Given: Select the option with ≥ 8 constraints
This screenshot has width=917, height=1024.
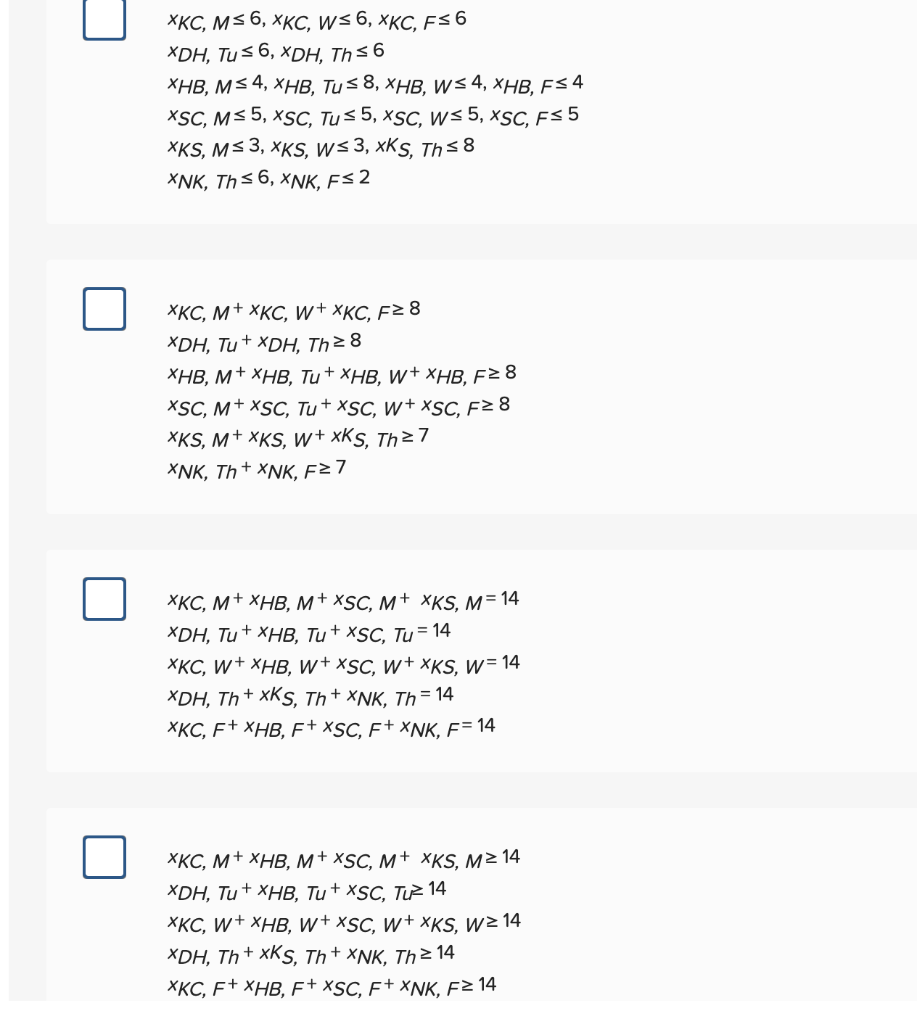Looking at the screenshot, I should click(104, 308).
